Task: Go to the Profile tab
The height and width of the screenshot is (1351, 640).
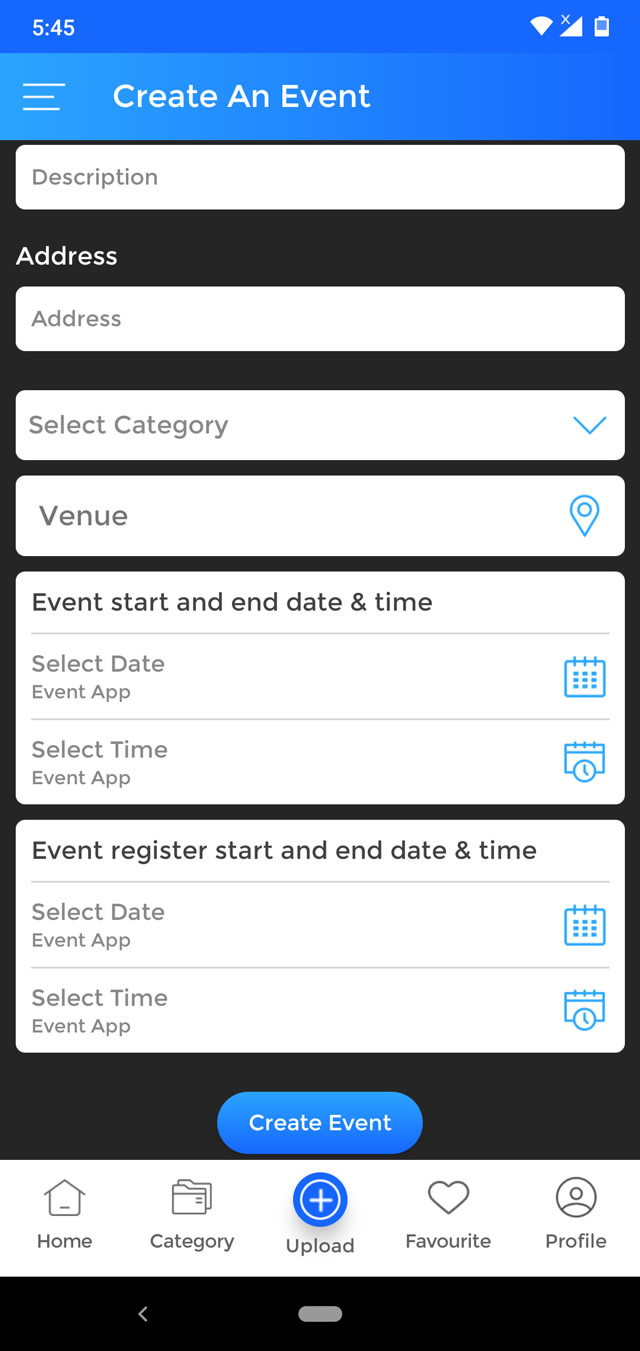Action: (576, 1215)
